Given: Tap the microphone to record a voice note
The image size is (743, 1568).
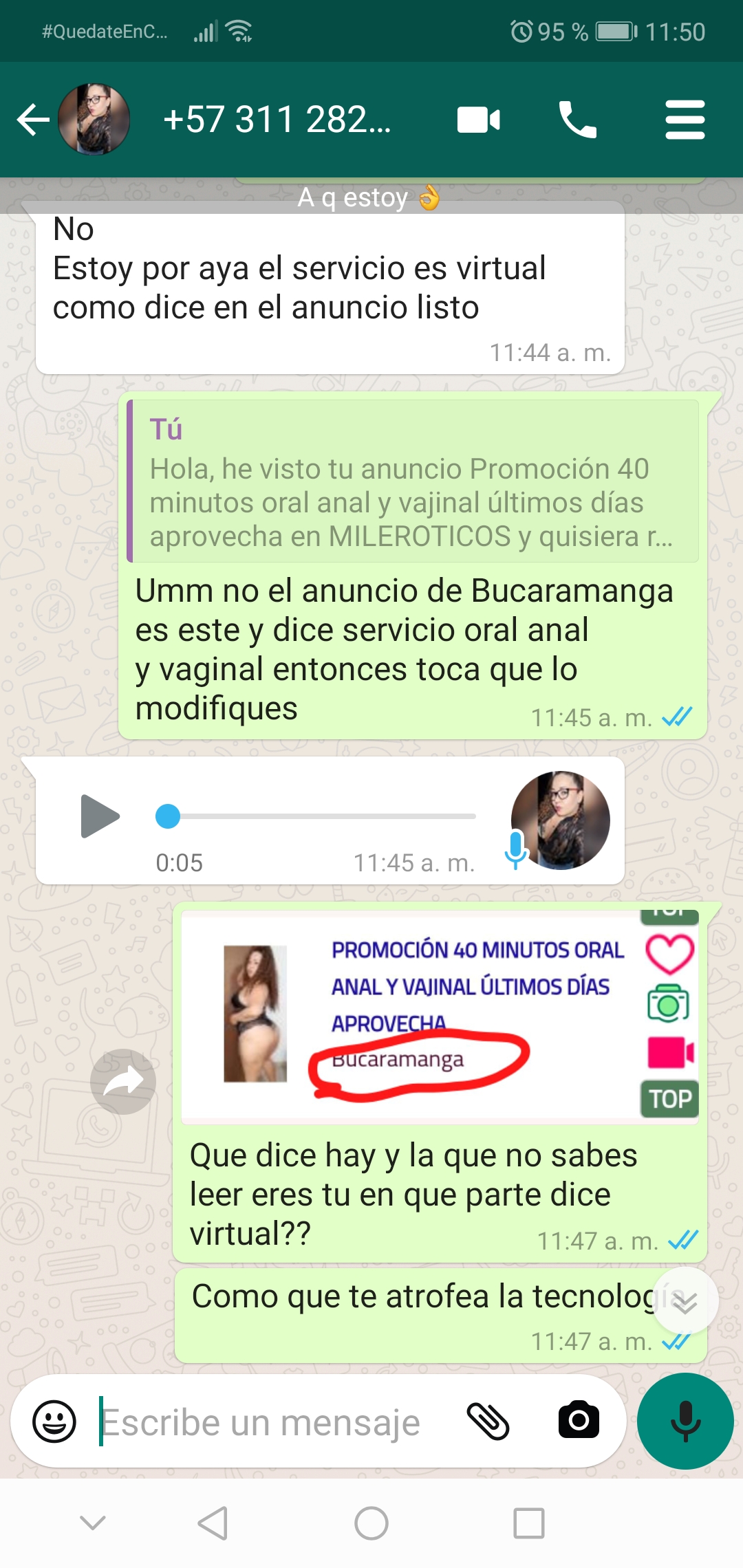Looking at the screenshot, I should tap(685, 1421).
